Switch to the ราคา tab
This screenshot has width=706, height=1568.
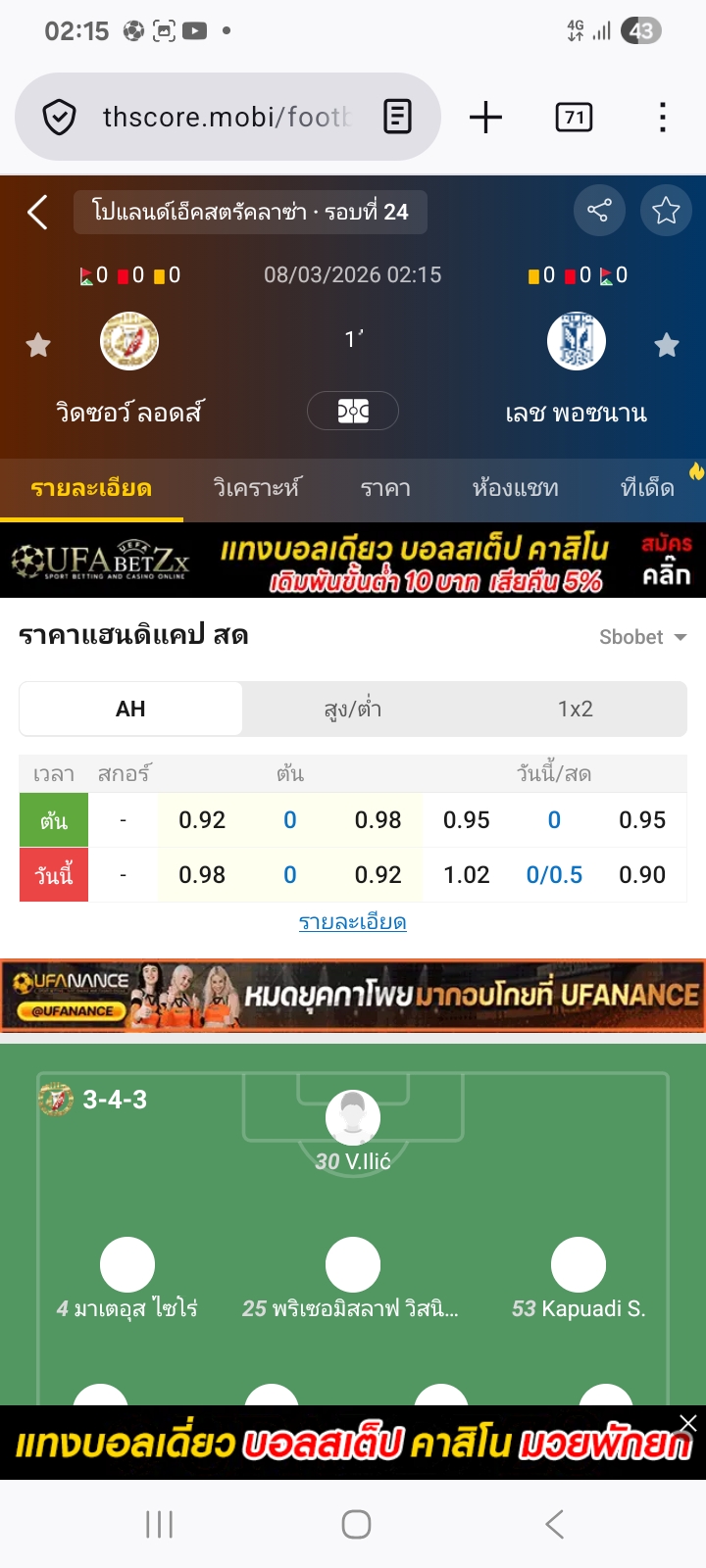(385, 488)
